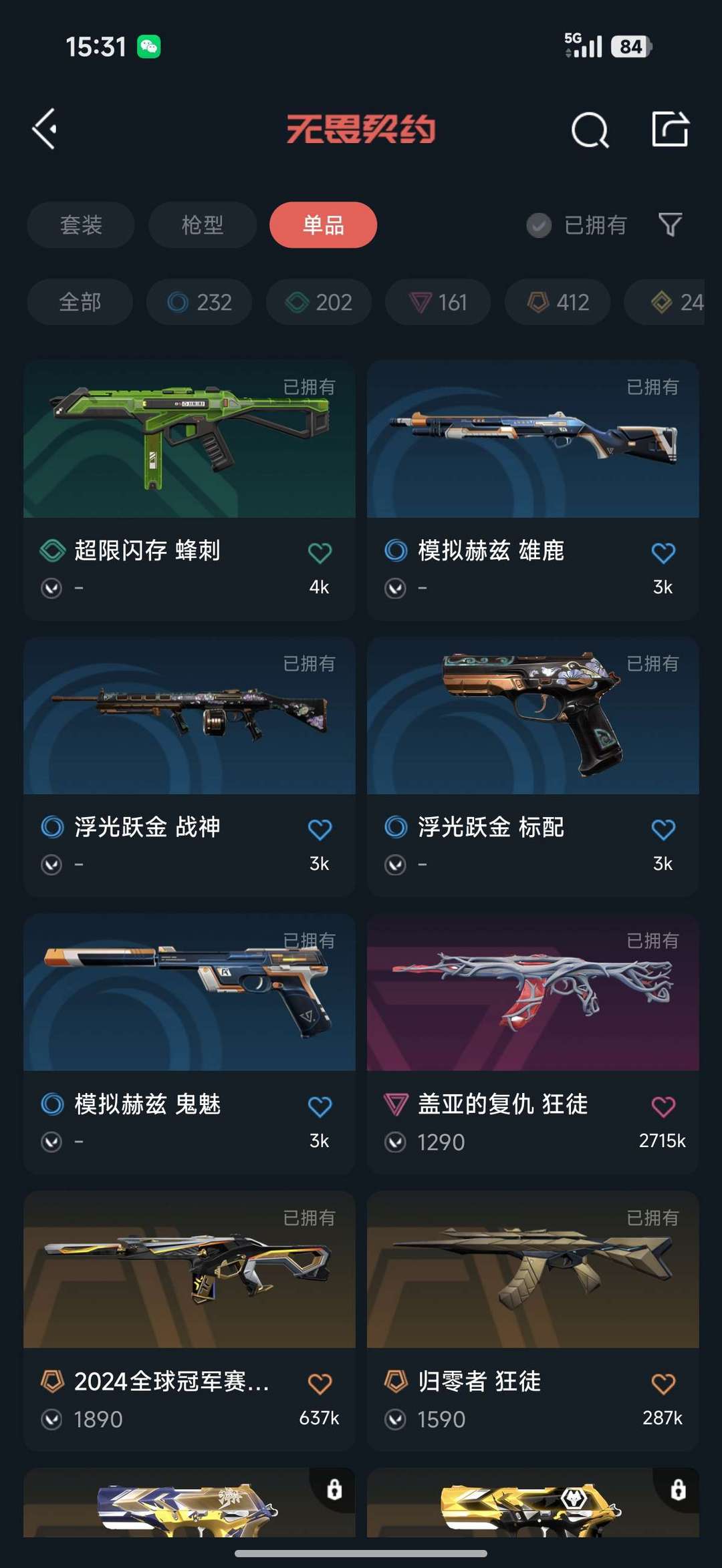Screen dimensions: 722x1568
Task: Favorite the 超限闪存 蜂刺 skin
Action: click(320, 551)
